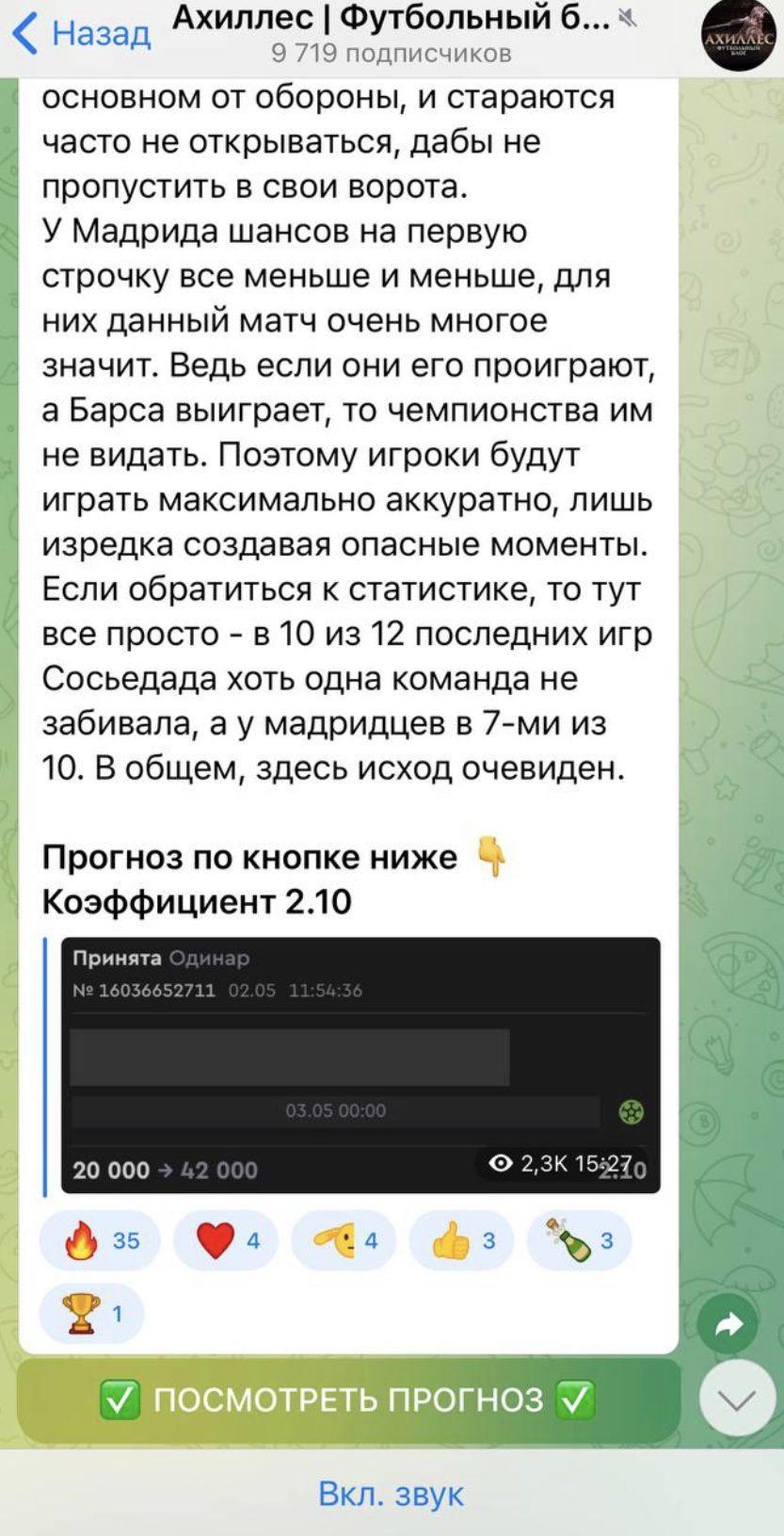Tap the ПОСМОТРЕТЬ ПРОГНОЗ button

click(x=348, y=1400)
